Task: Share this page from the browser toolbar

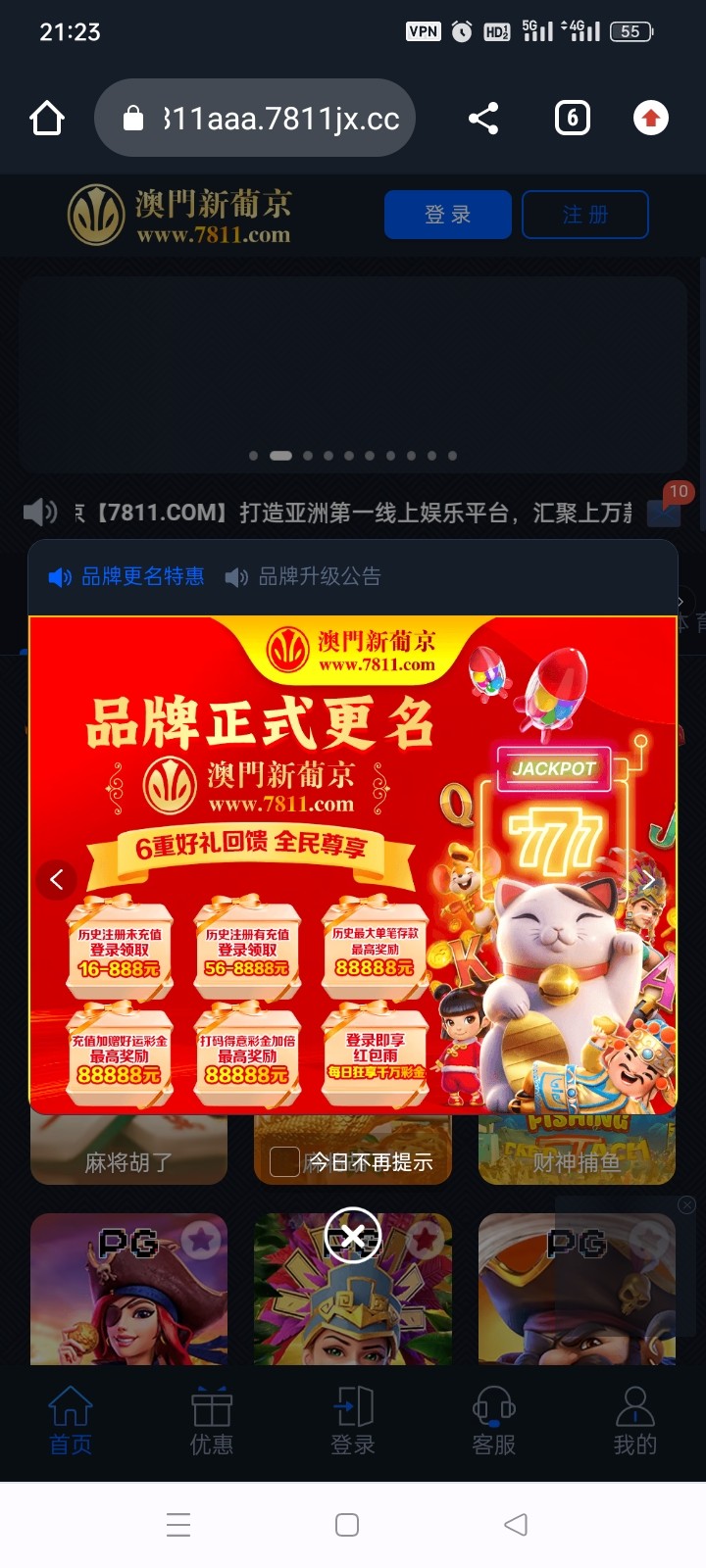Action: 483,119
